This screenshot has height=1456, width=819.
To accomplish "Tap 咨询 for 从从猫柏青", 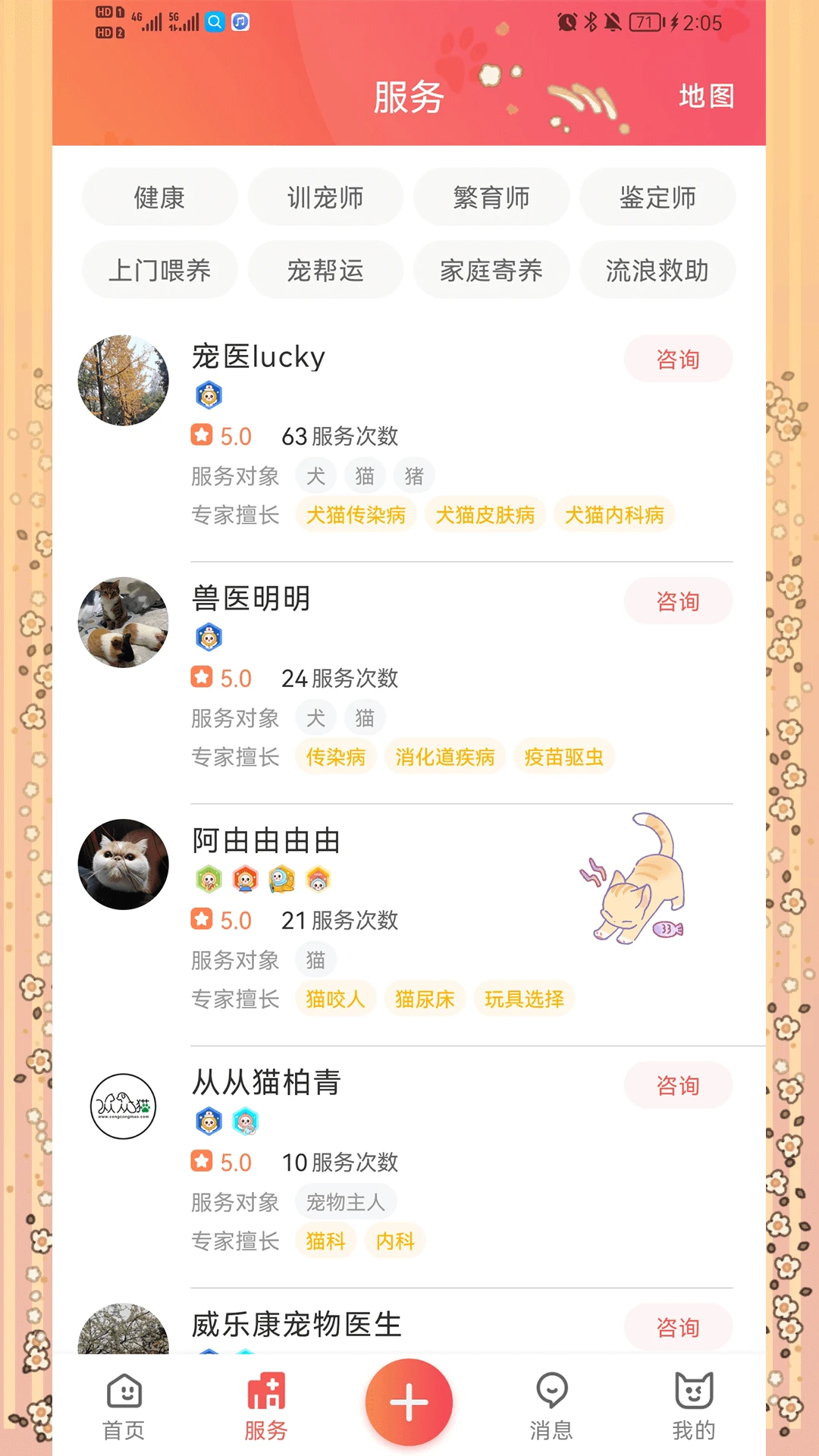I will pyautogui.click(x=678, y=1085).
